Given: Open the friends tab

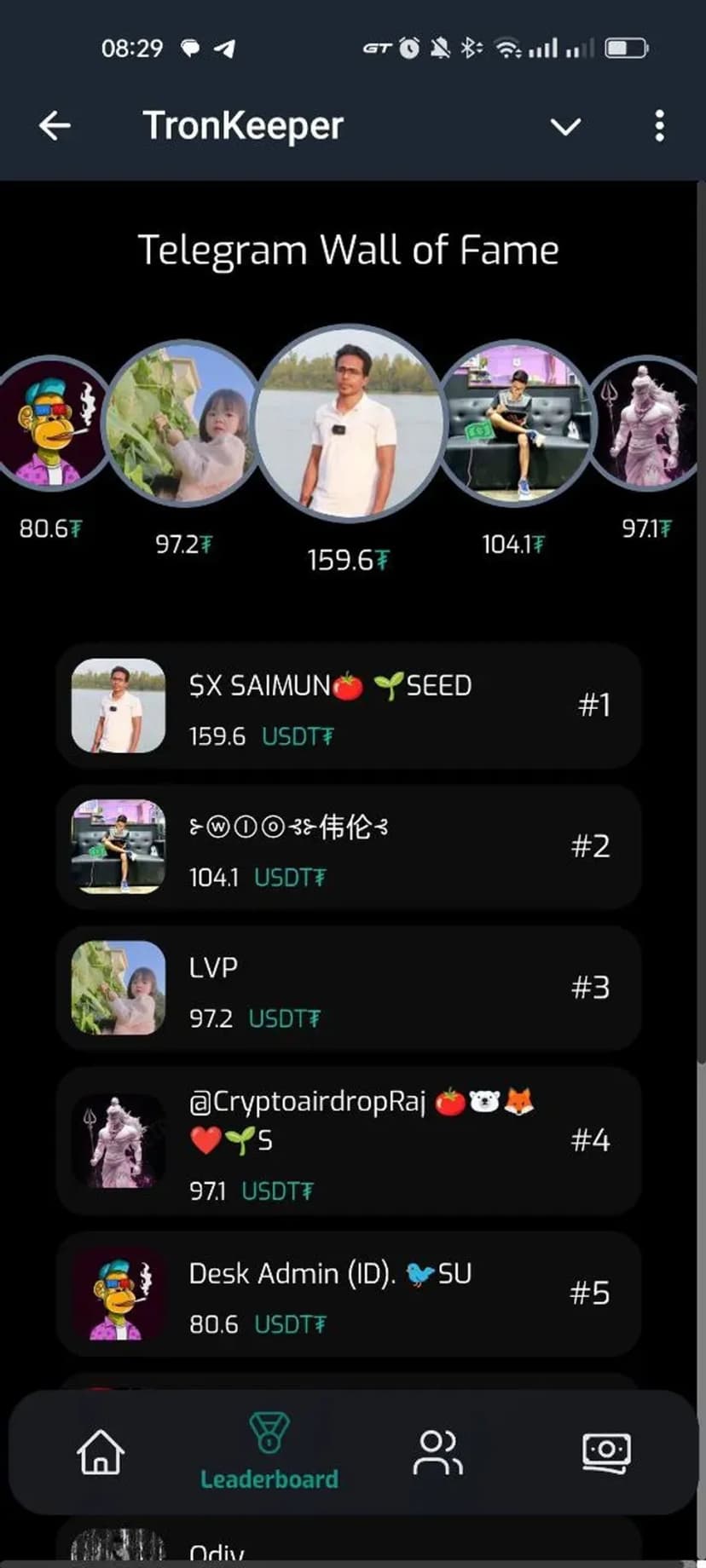Looking at the screenshot, I should (437, 1452).
